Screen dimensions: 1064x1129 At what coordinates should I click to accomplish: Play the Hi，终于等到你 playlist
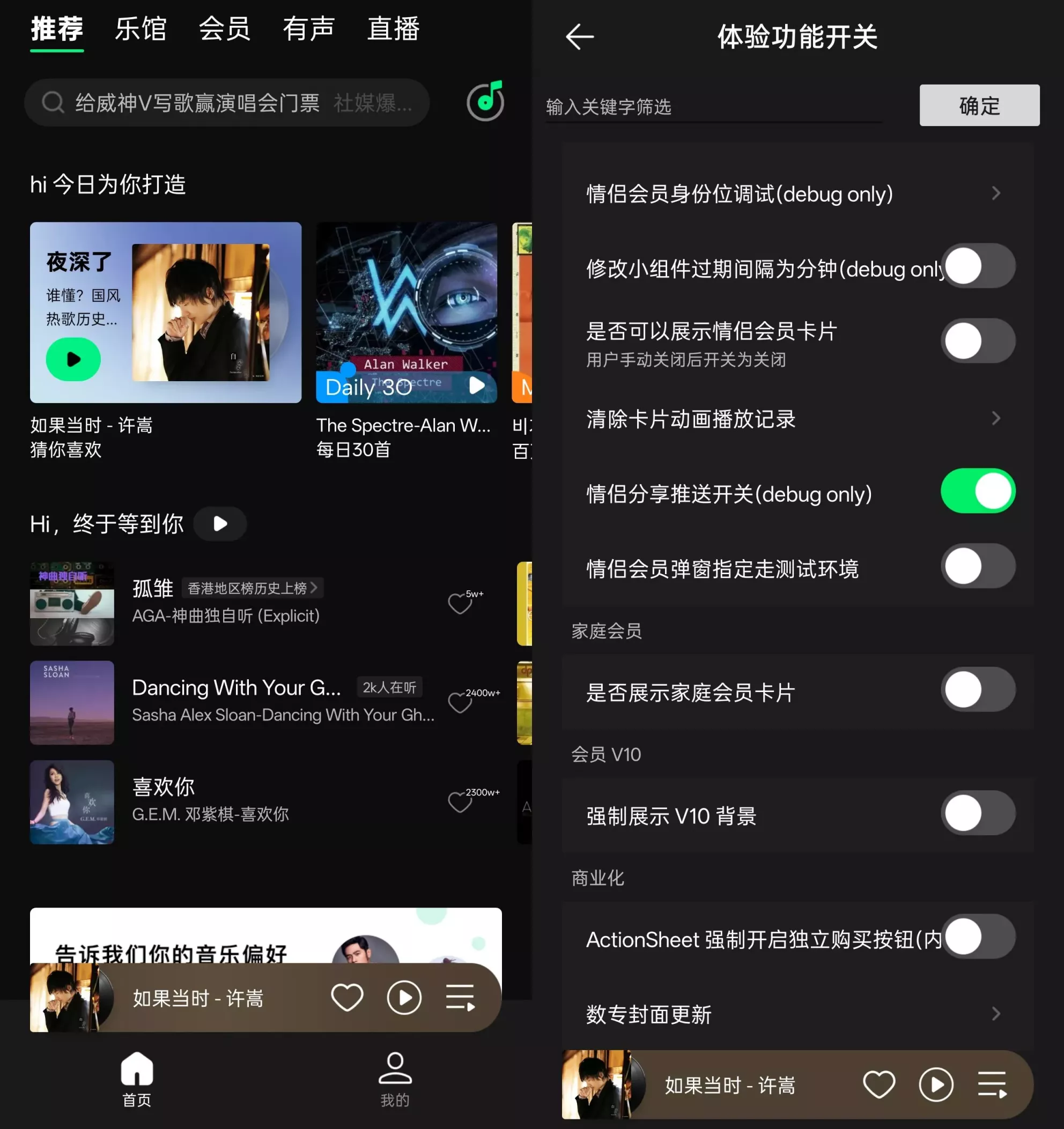pyautogui.click(x=220, y=524)
